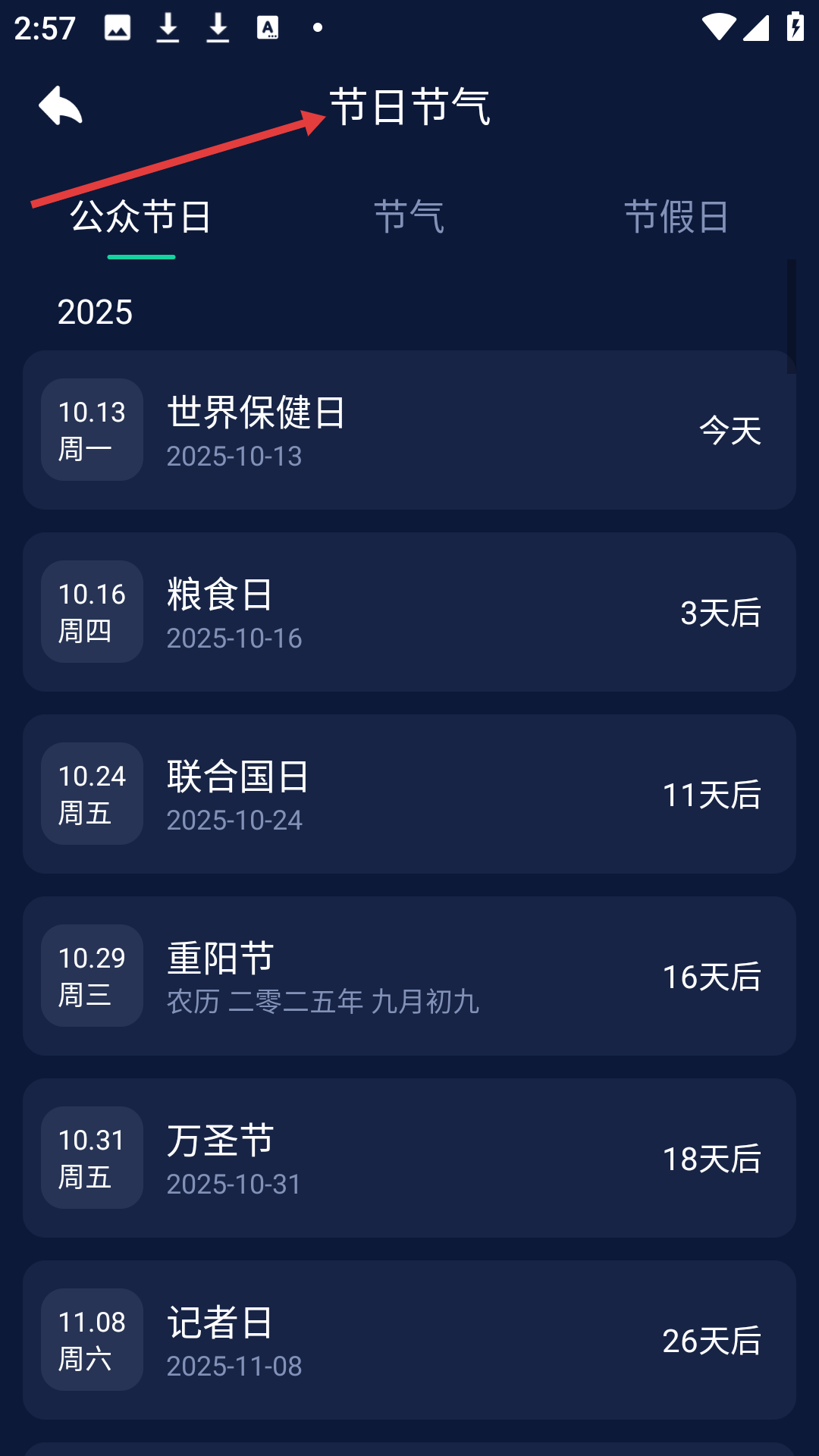This screenshot has height=1456, width=819.
Task: Select the 公众节日 tab
Action: click(141, 217)
